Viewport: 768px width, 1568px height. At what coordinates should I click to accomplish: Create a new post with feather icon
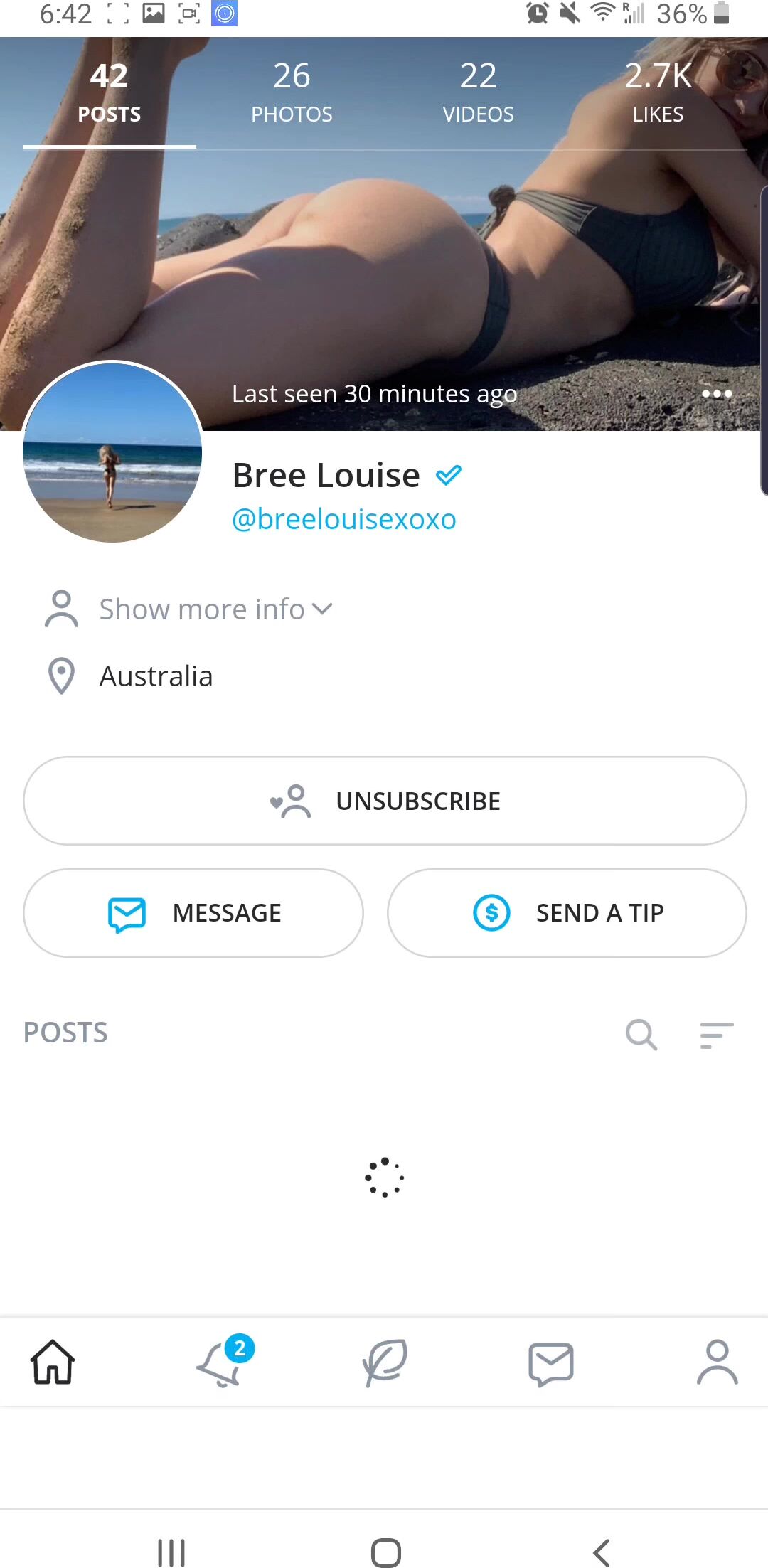tap(385, 1362)
